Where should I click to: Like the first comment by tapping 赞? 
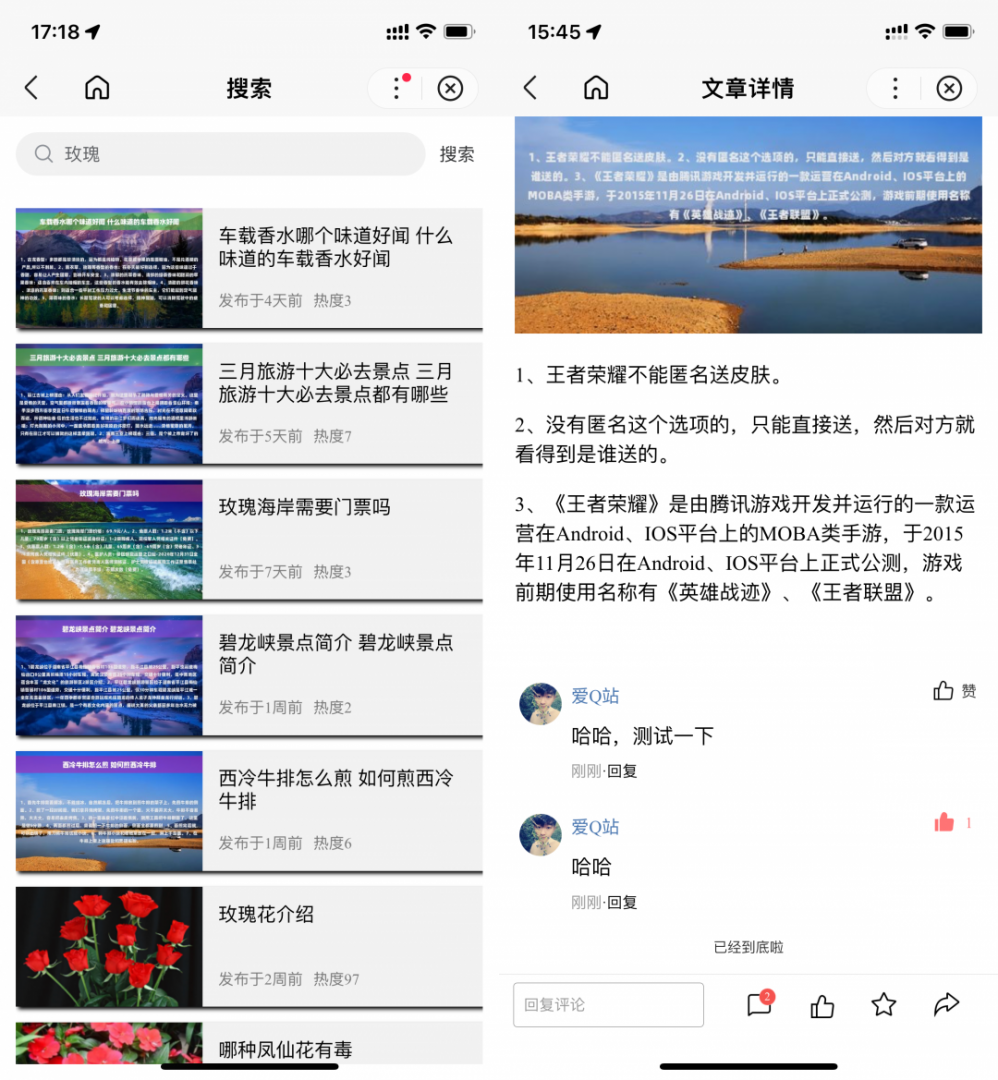pos(950,690)
